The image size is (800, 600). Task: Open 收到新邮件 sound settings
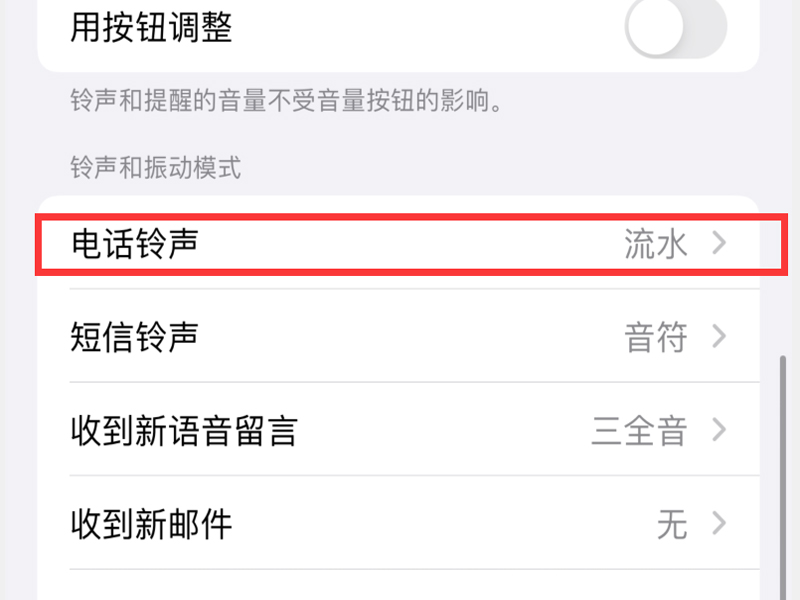[x=400, y=523]
